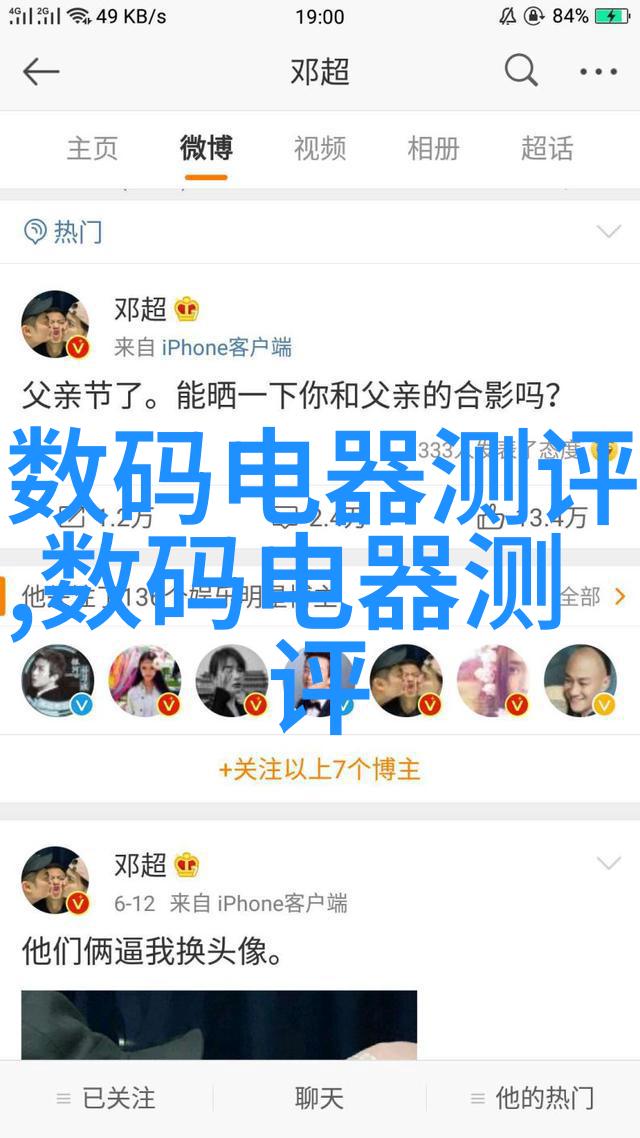This screenshot has height=1138, width=640.
Task: Search within 邓超's profile
Action: tap(521, 71)
